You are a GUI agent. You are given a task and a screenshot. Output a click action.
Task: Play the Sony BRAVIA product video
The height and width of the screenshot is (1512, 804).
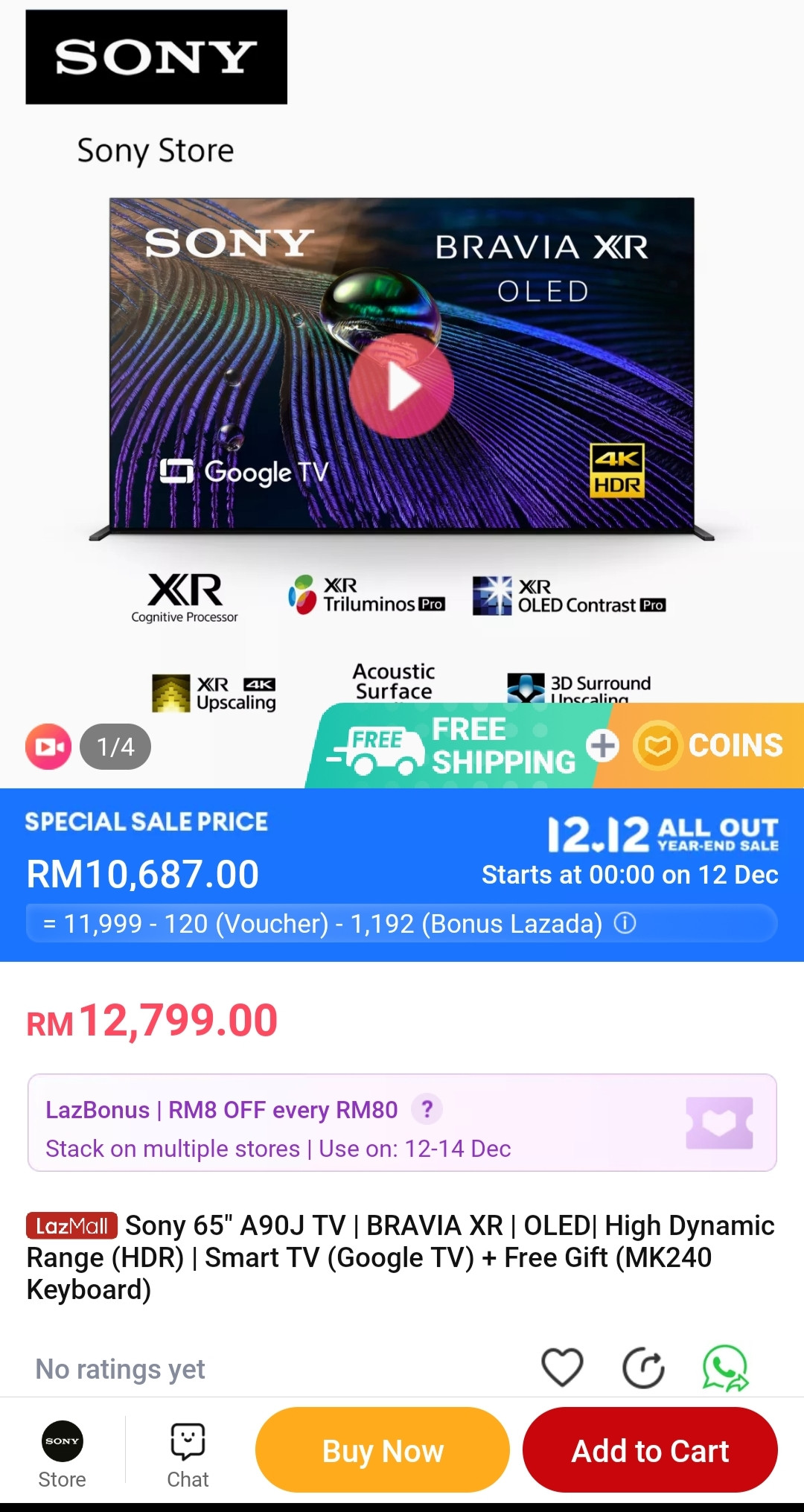(x=402, y=386)
